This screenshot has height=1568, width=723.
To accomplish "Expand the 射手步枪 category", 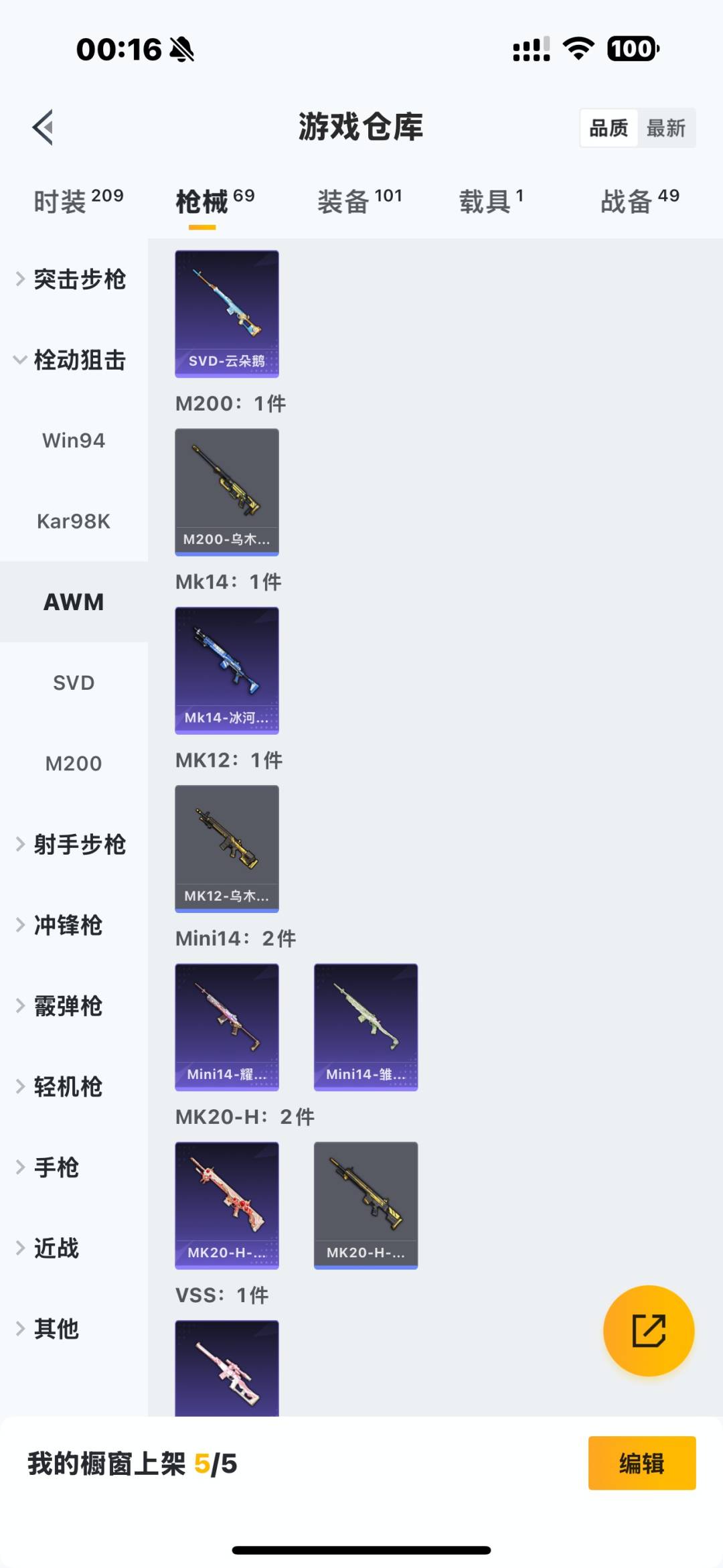I will [x=72, y=845].
